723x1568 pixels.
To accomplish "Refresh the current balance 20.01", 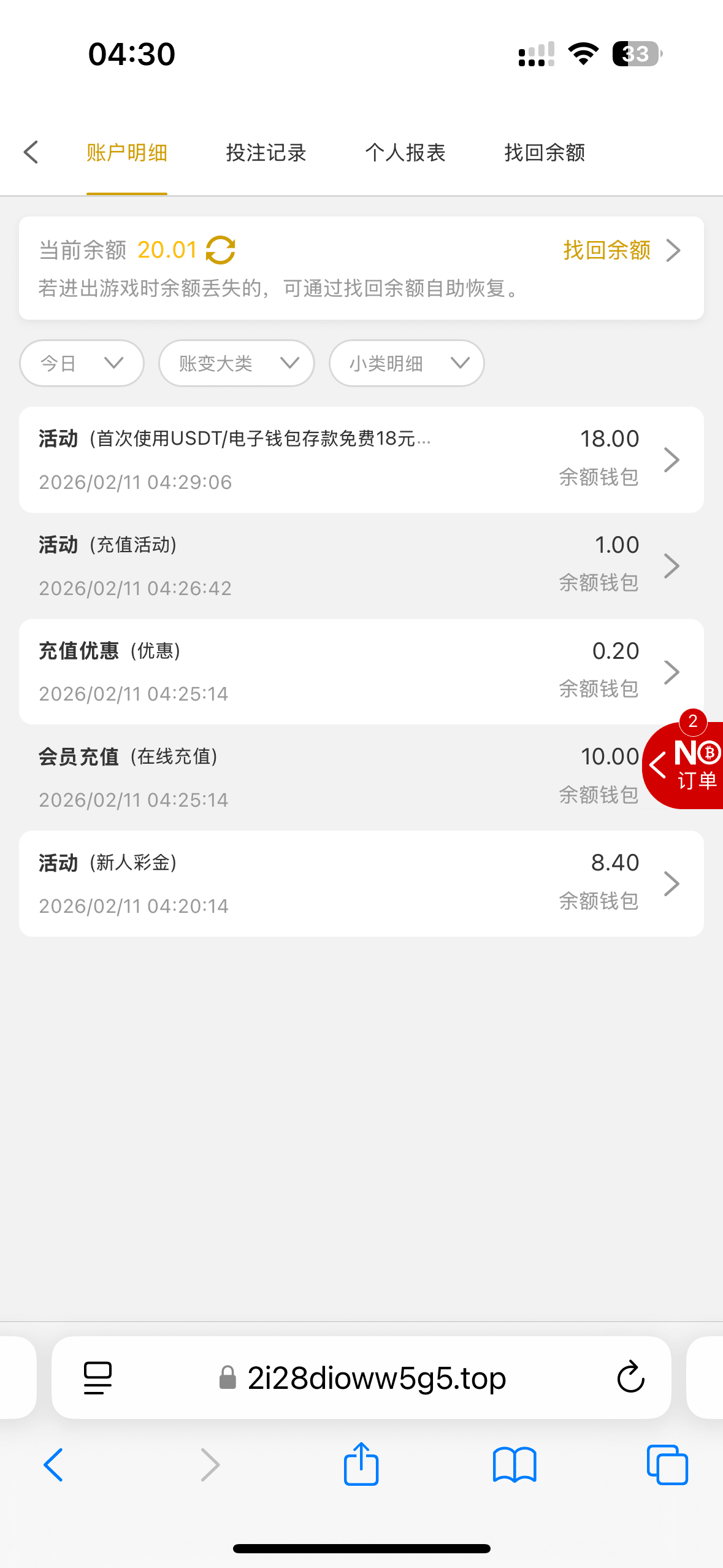I will click(221, 250).
